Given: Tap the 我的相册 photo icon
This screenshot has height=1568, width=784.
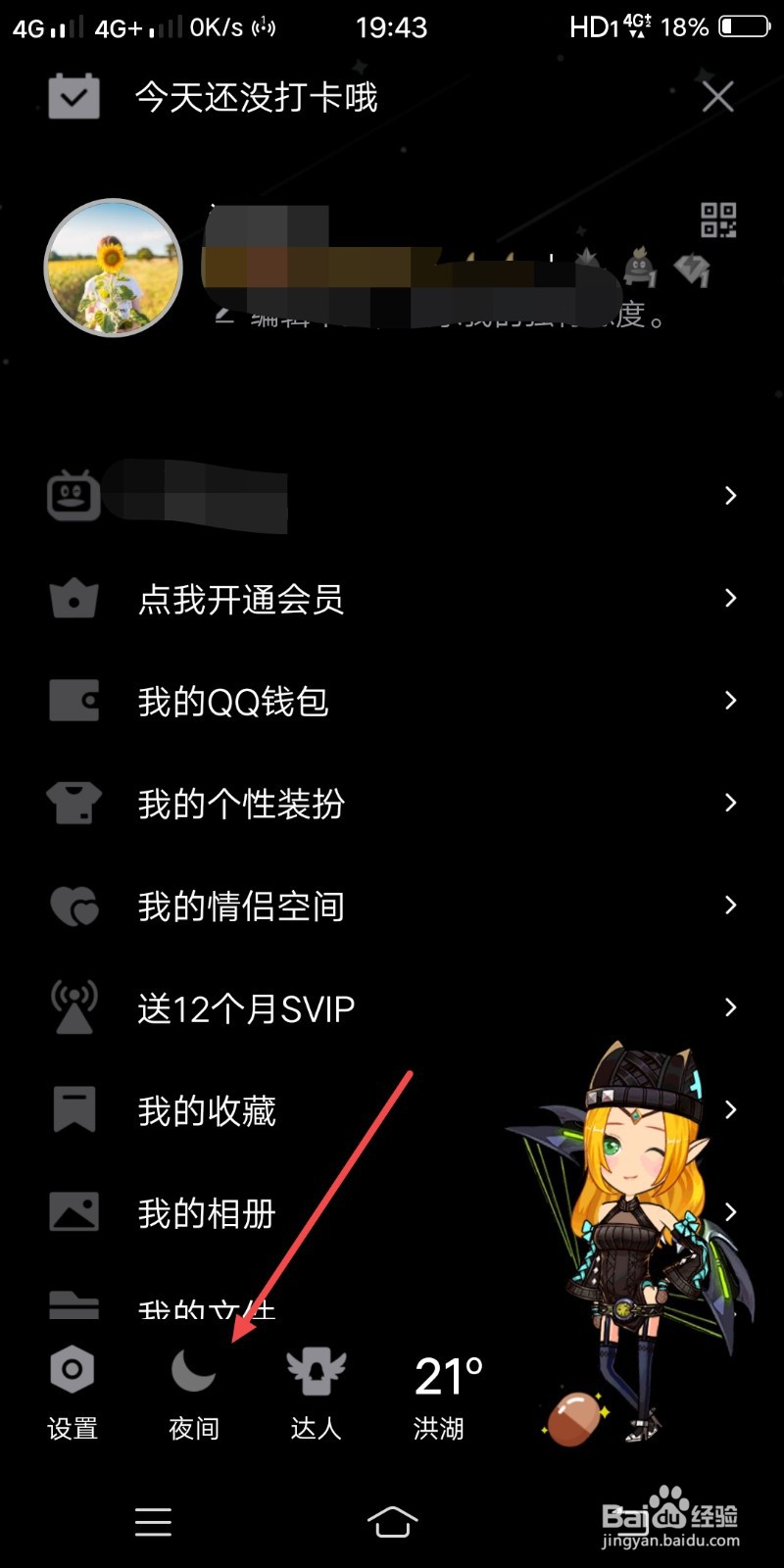Looking at the screenshot, I should coord(73,1212).
